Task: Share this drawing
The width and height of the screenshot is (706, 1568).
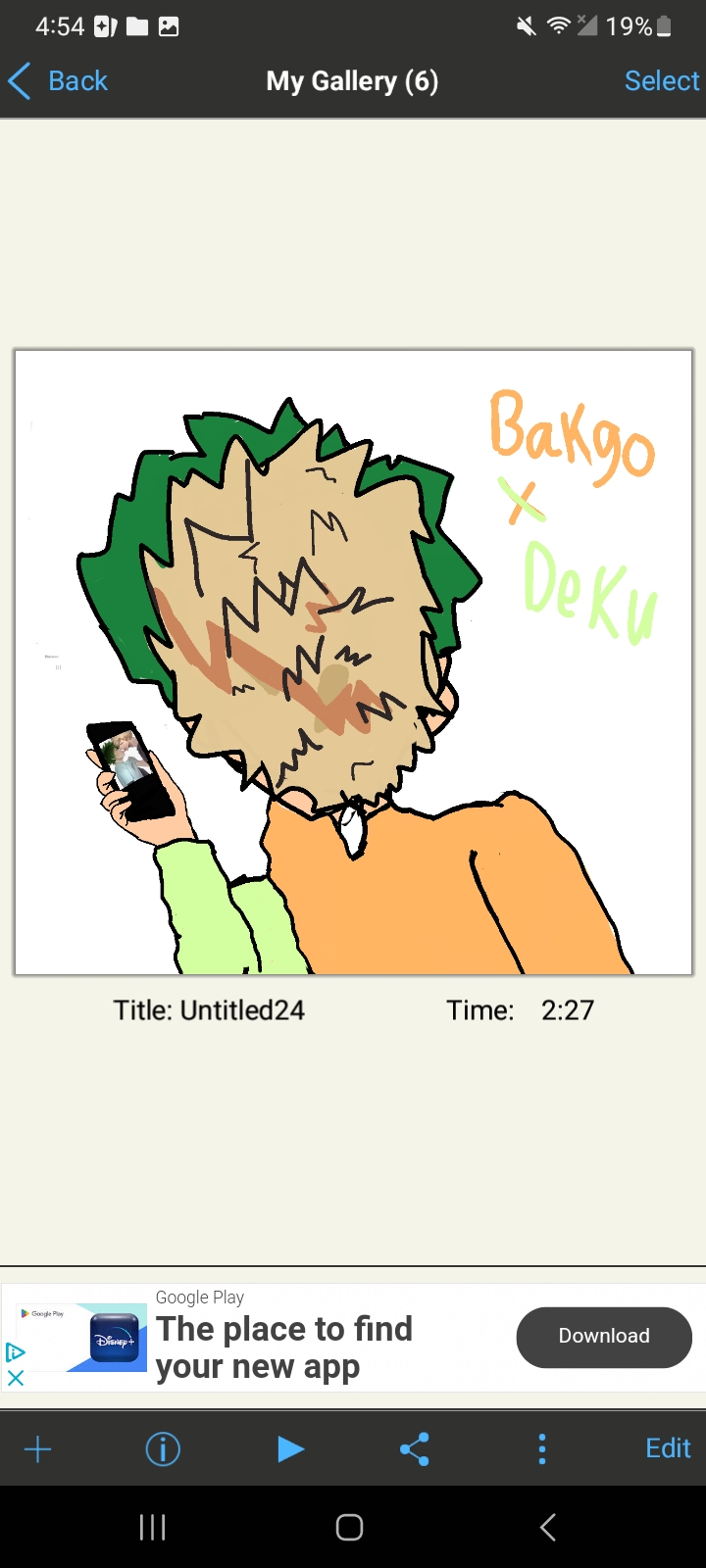Action: coord(415,1448)
